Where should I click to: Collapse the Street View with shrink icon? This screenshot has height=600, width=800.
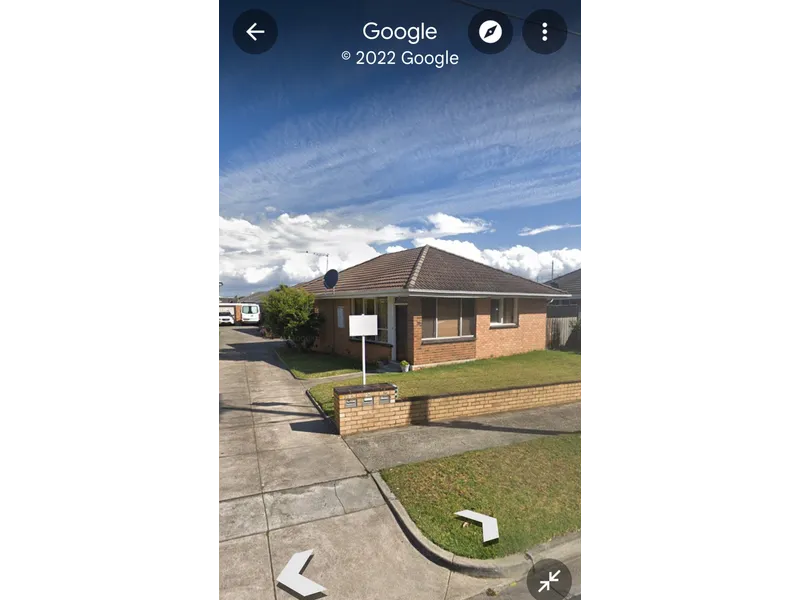tap(549, 580)
